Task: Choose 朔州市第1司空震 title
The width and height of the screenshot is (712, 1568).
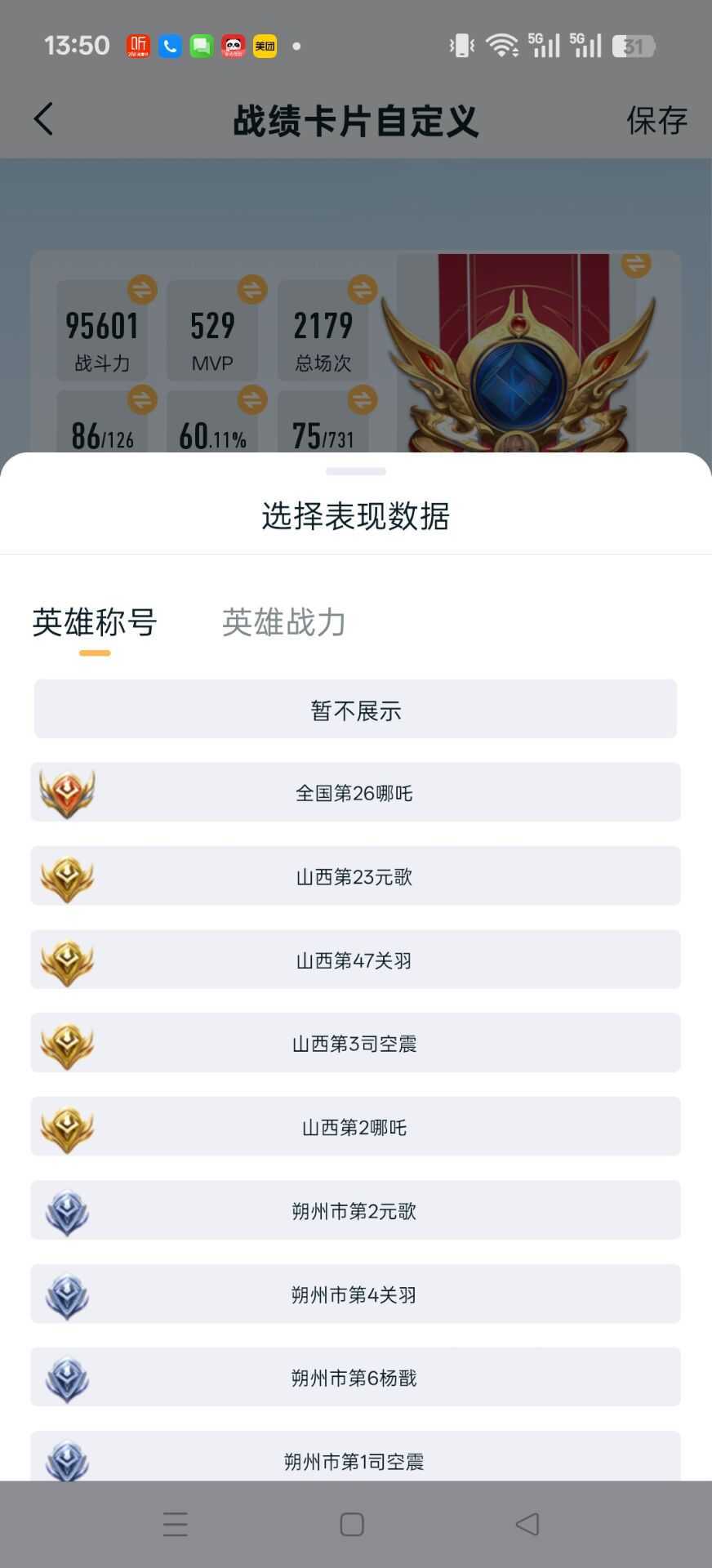Action: [355, 1456]
